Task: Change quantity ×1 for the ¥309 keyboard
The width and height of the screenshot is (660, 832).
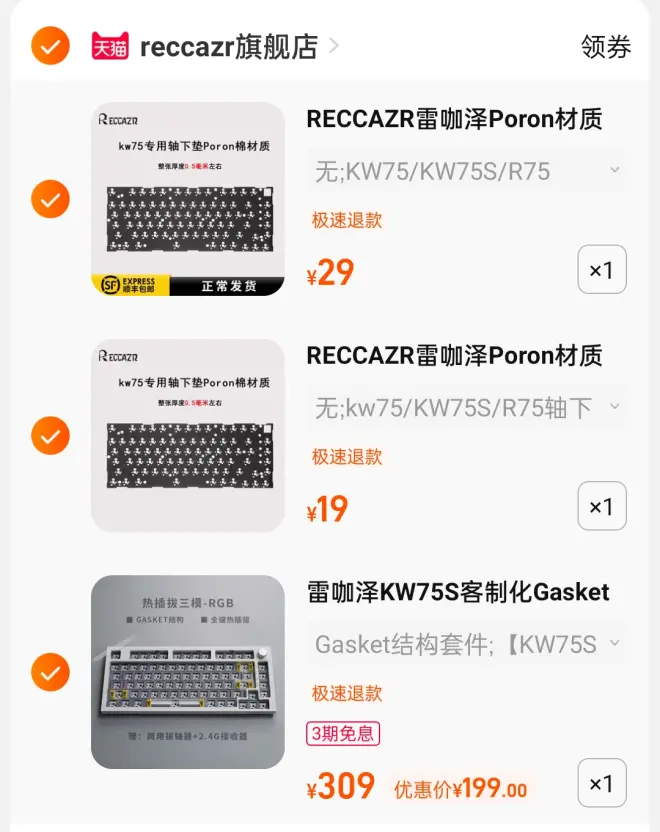Action: (x=602, y=783)
